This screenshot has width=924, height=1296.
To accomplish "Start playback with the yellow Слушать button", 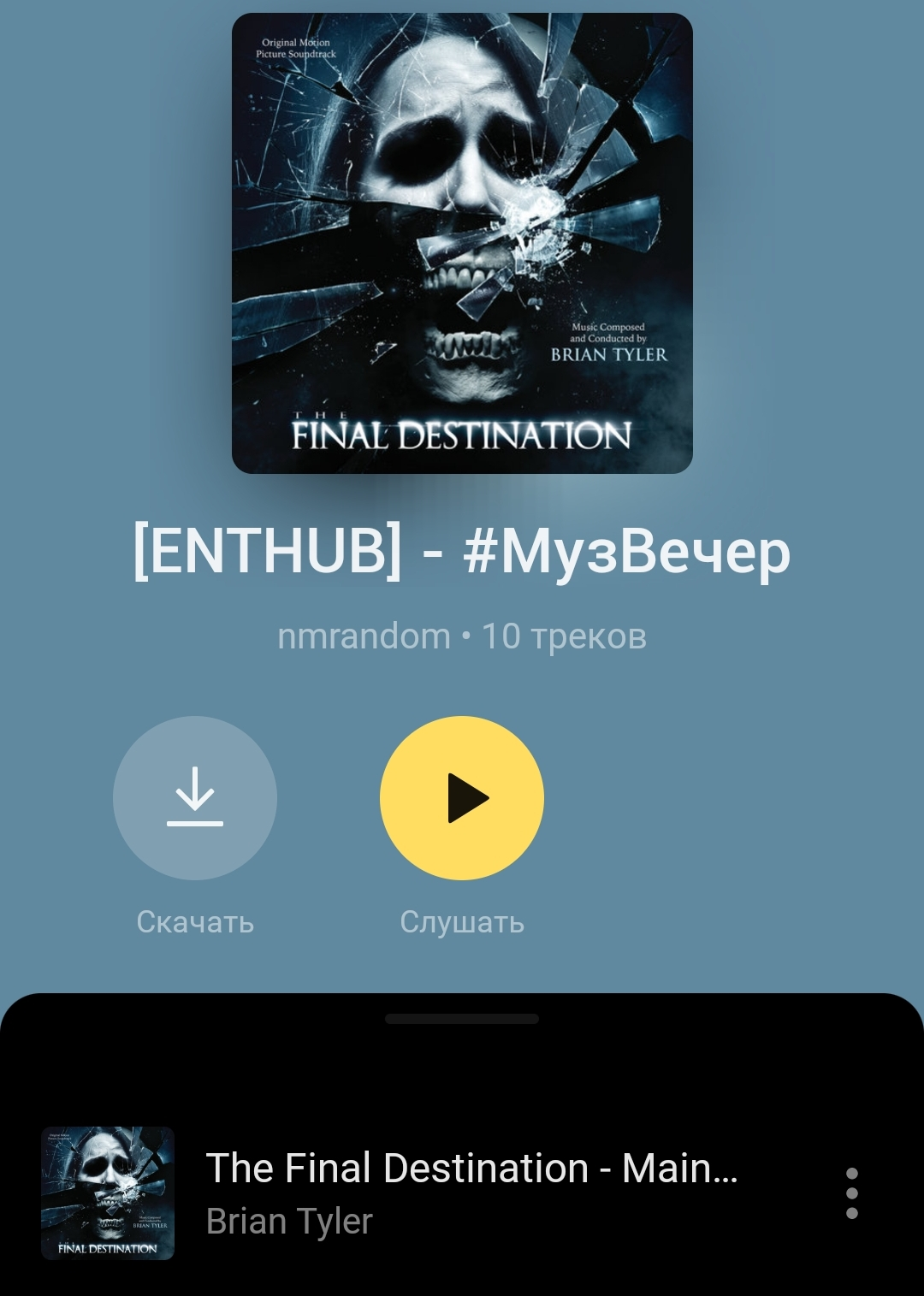I will point(462,797).
